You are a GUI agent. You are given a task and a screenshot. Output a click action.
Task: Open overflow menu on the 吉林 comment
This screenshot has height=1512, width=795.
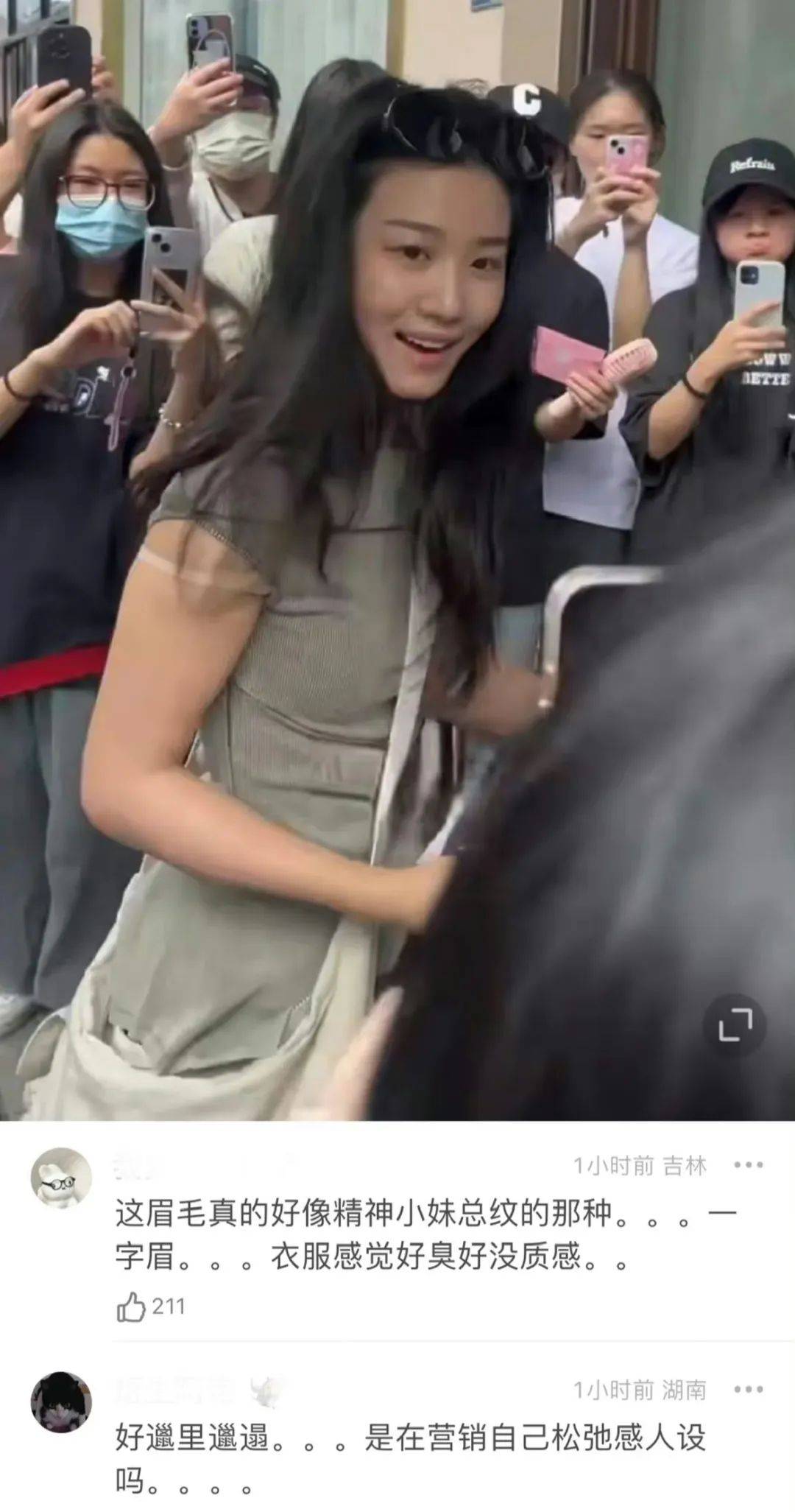pyautogui.click(x=748, y=1165)
